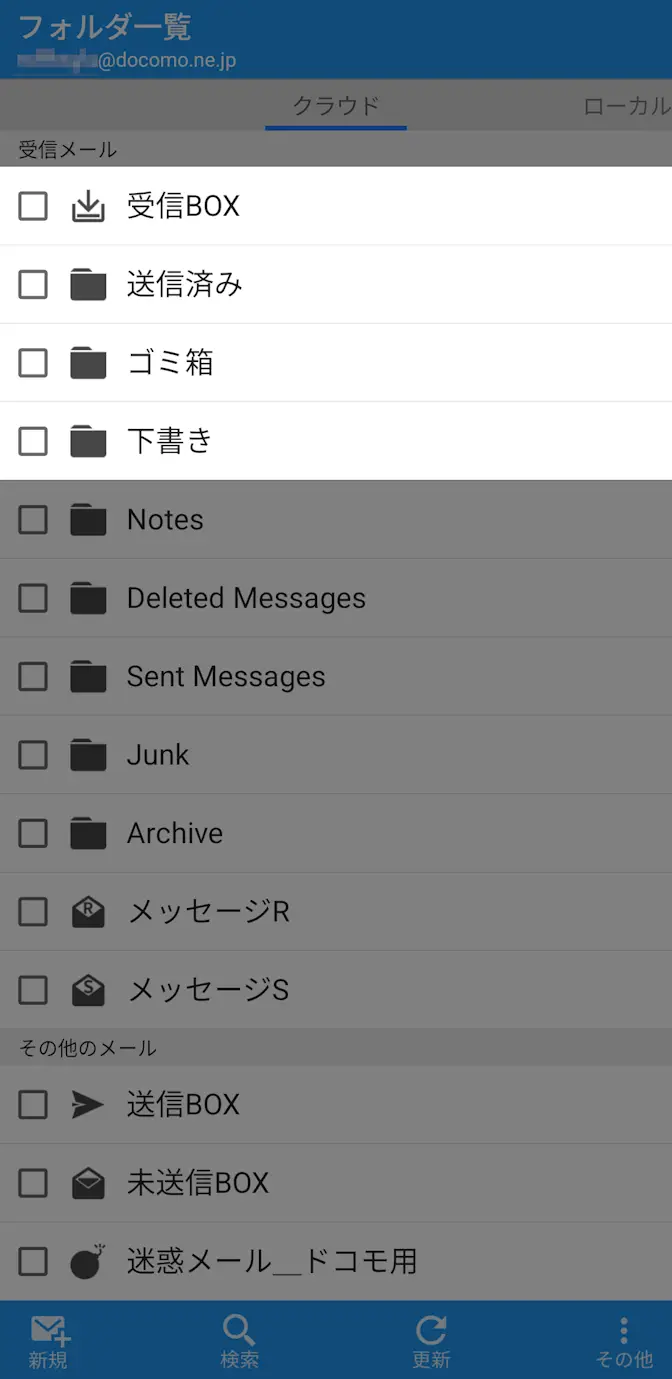Refresh folders with 更新

(431, 1340)
